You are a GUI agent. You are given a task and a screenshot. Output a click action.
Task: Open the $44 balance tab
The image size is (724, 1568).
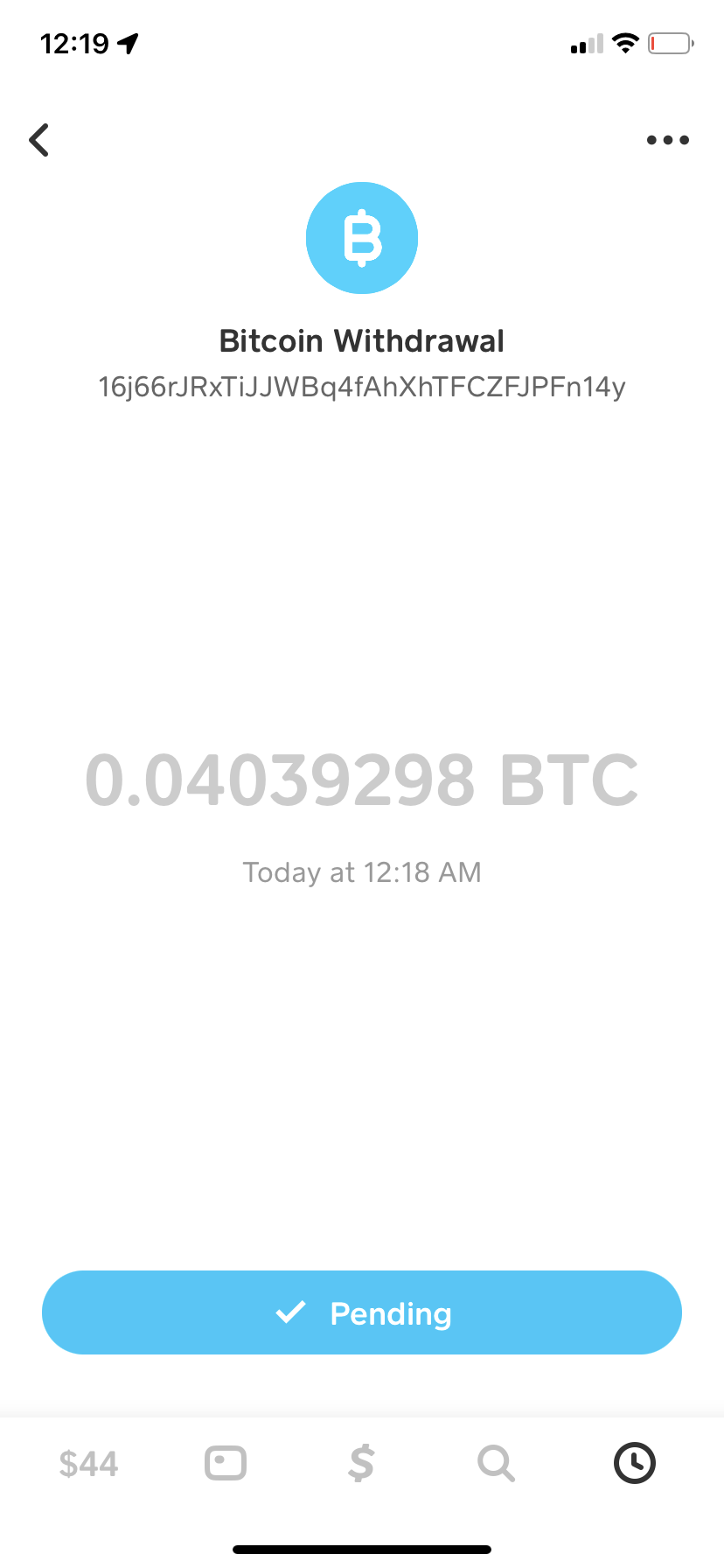point(88,1463)
